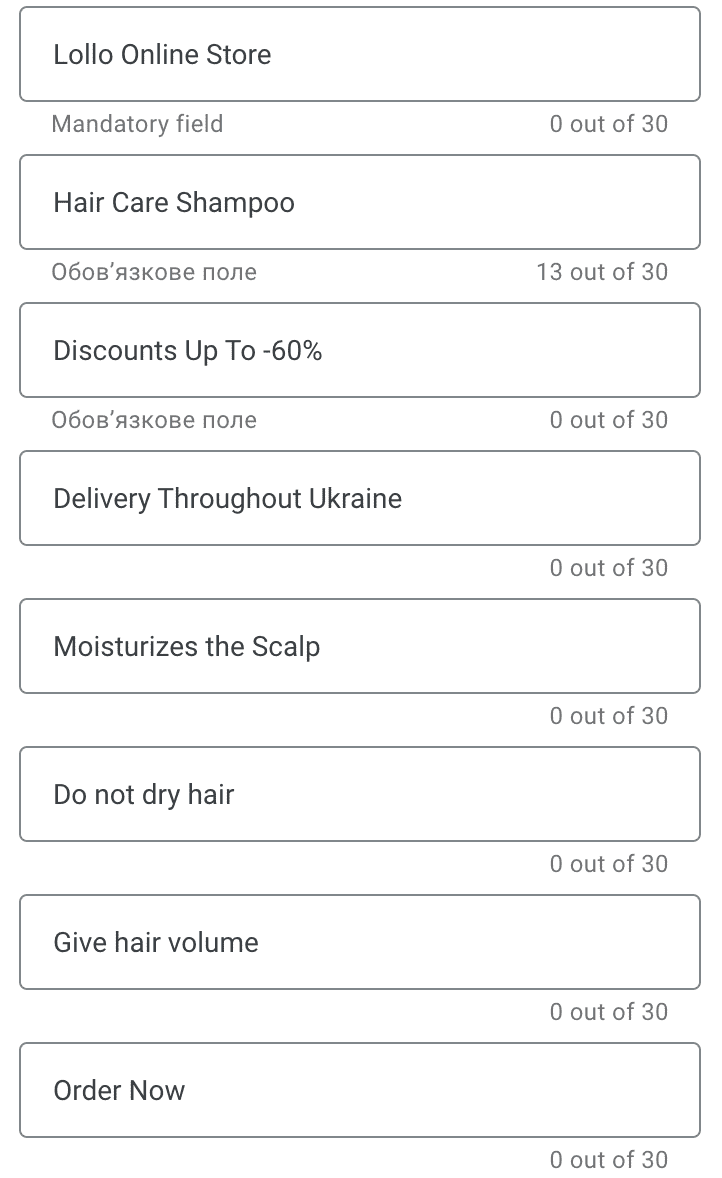Select the Order Now input field
The height and width of the screenshot is (1178, 722).
click(x=360, y=1090)
